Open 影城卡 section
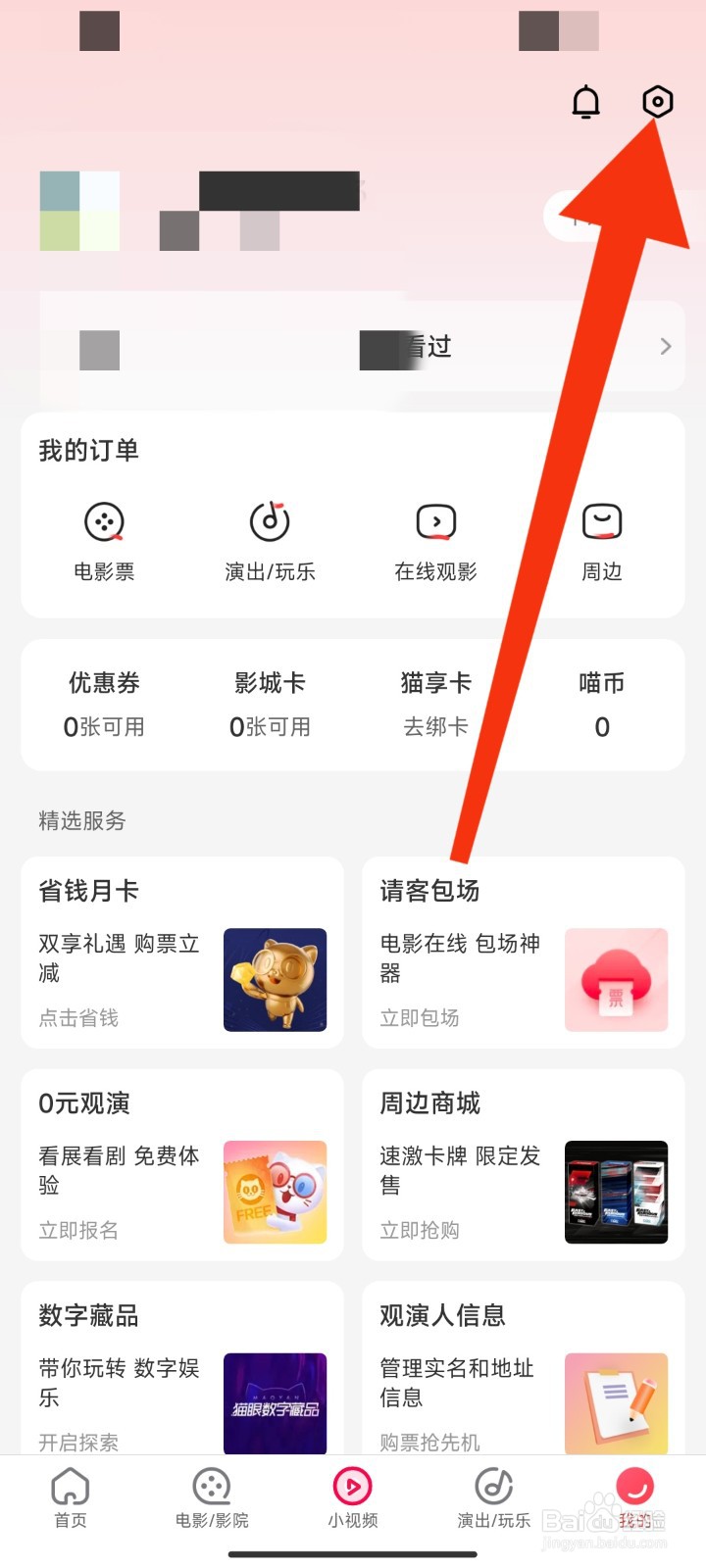Screen dimensions: 706x1568 coord(270,705)
